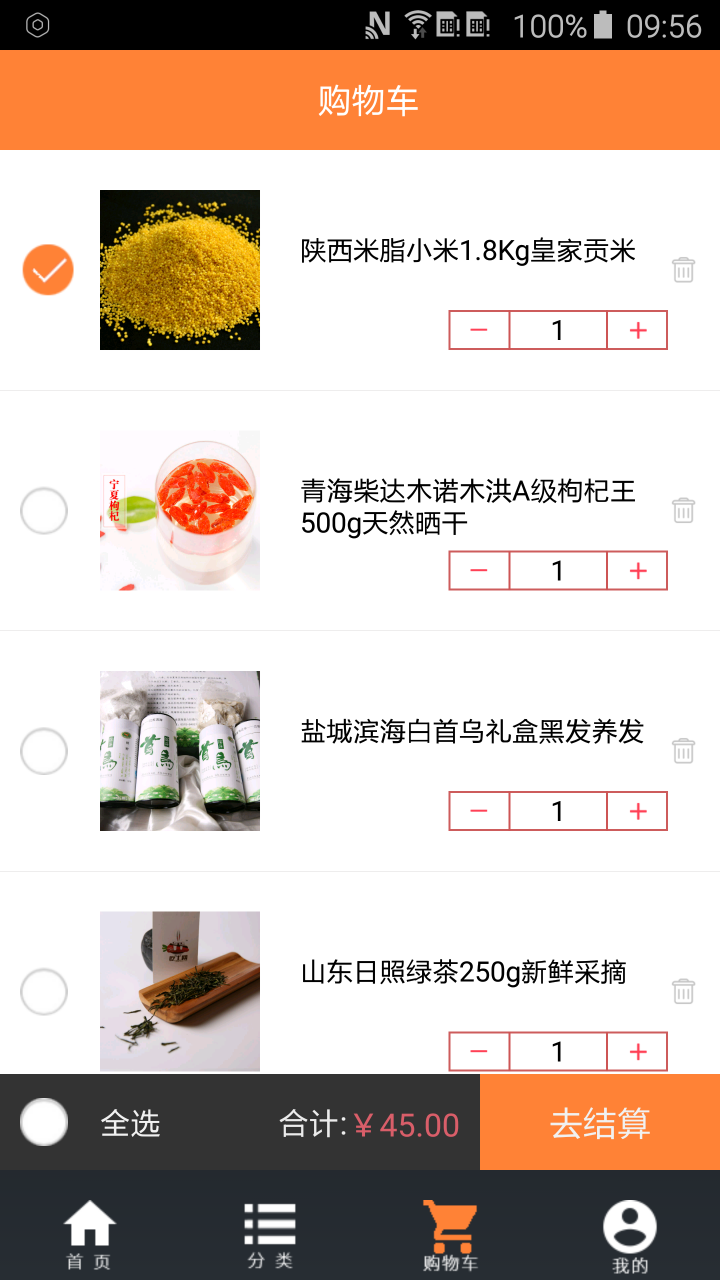Delete 盐城滨海白首乌礼盒 from the cart
Viewport: 720px width, 1280px height.
pyautogui.click(x=683, y=751)
